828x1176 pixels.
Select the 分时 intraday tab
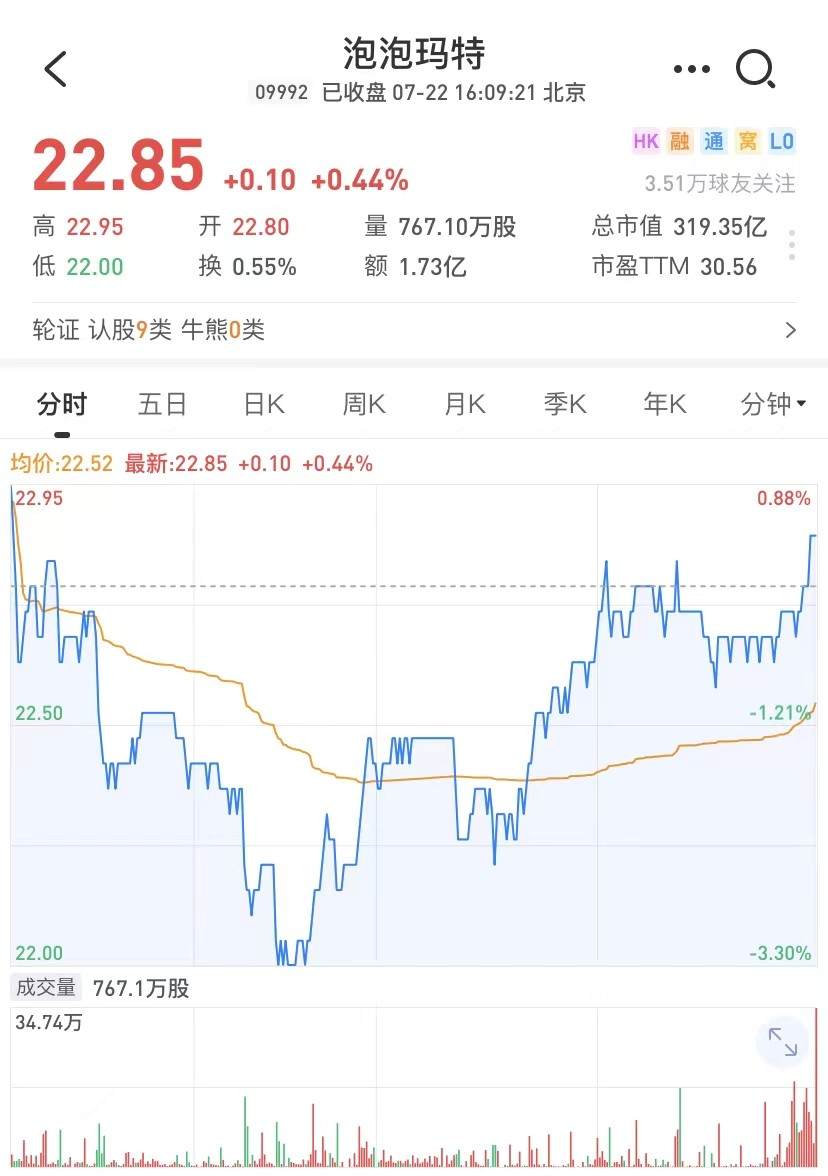pos(62,405)
